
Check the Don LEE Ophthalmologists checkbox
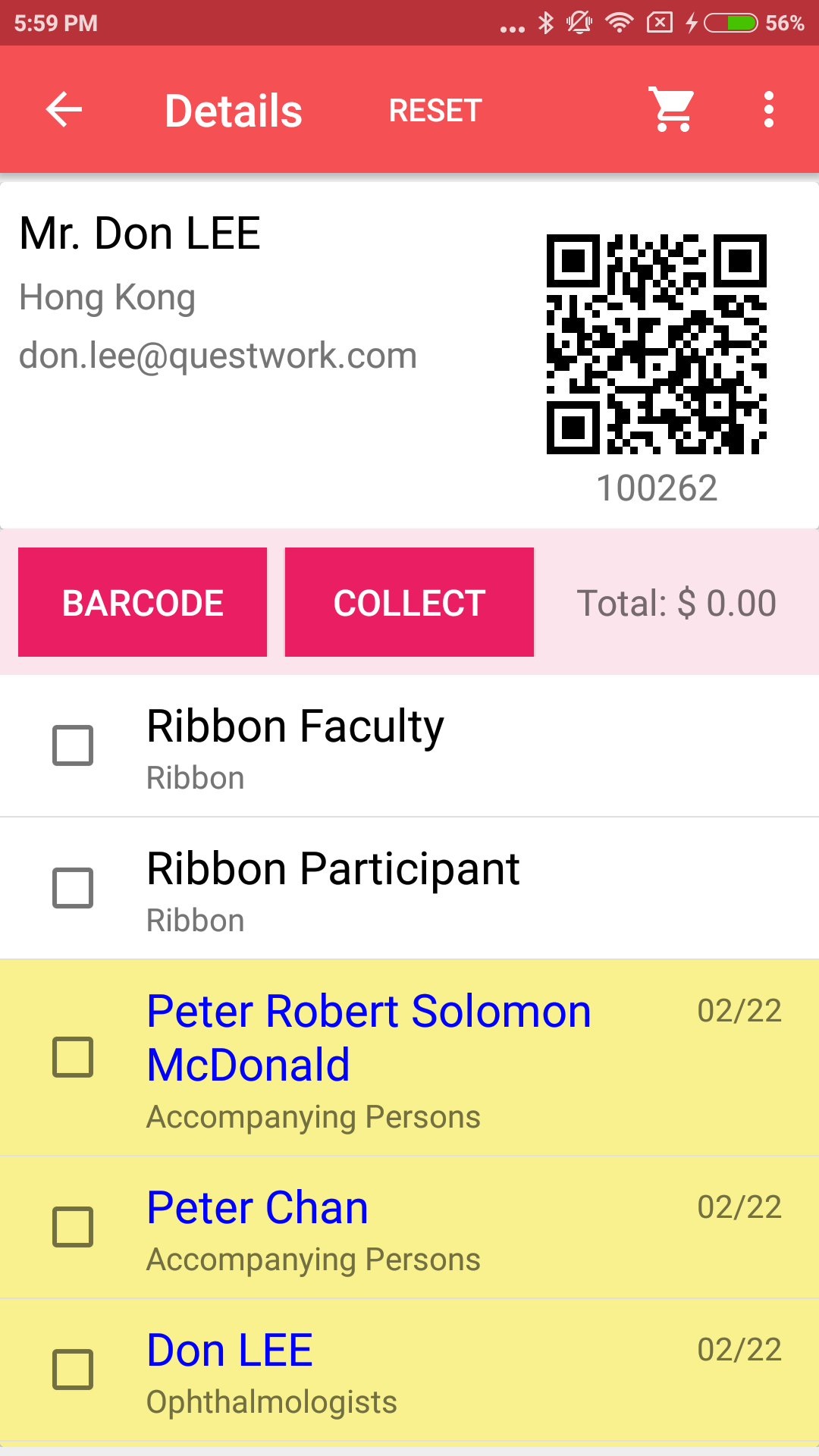pos(73,1370)
